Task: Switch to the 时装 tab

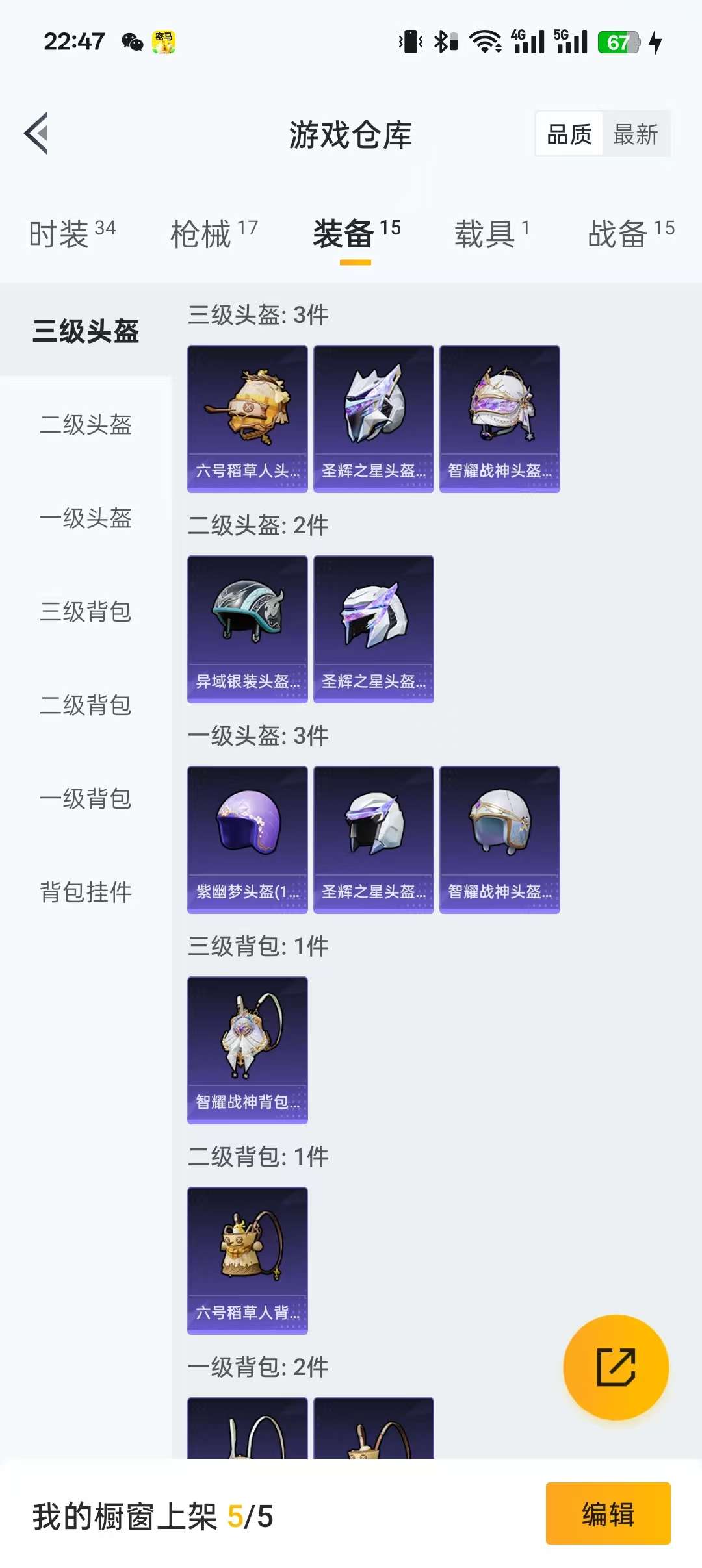Action: [x=71, y=234]
